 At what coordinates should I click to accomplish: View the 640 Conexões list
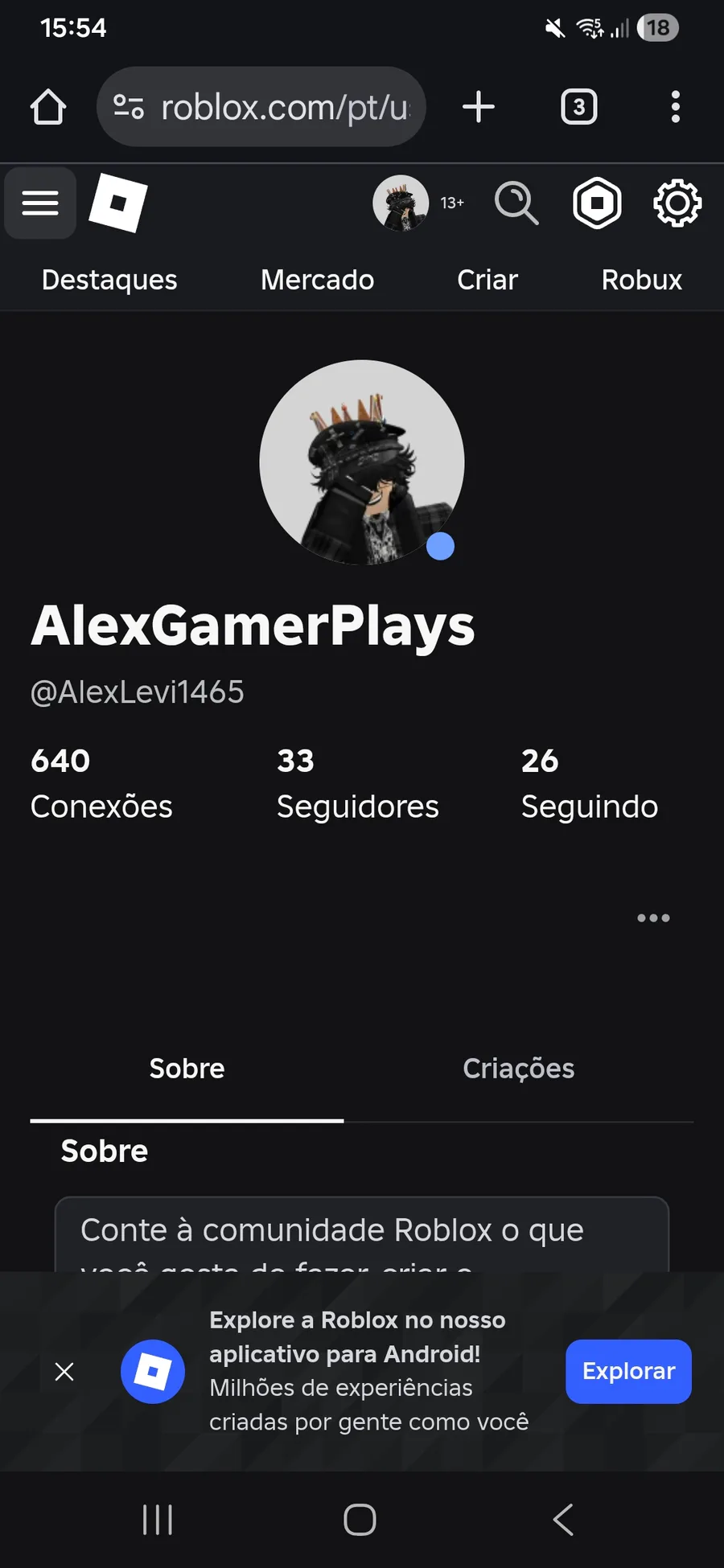tap(101, 784)
